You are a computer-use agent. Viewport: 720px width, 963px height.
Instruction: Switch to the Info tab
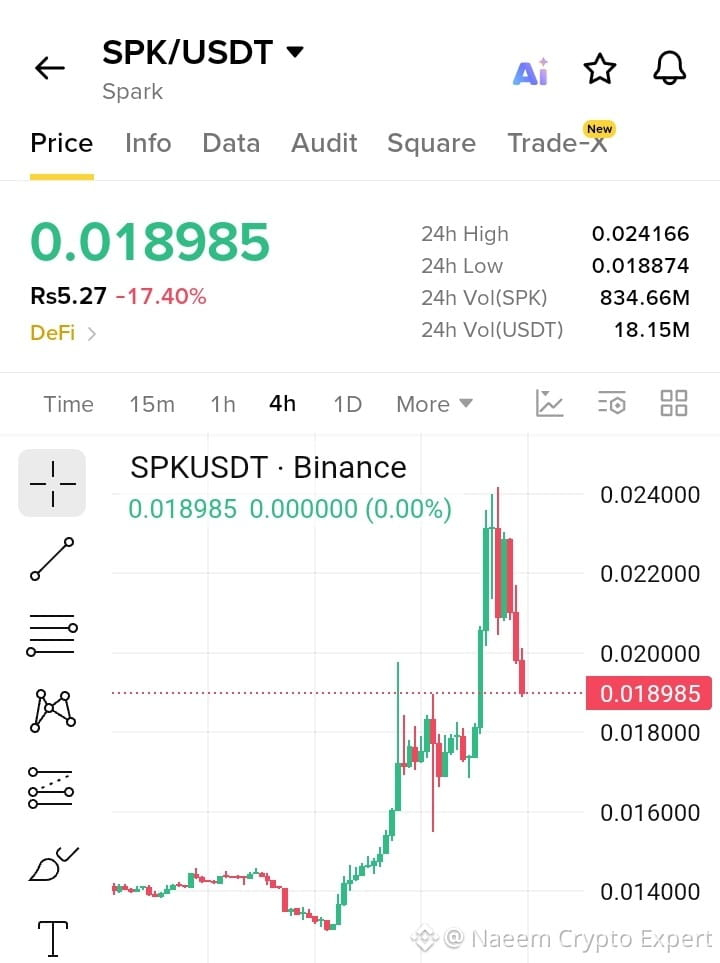(148, 143)
